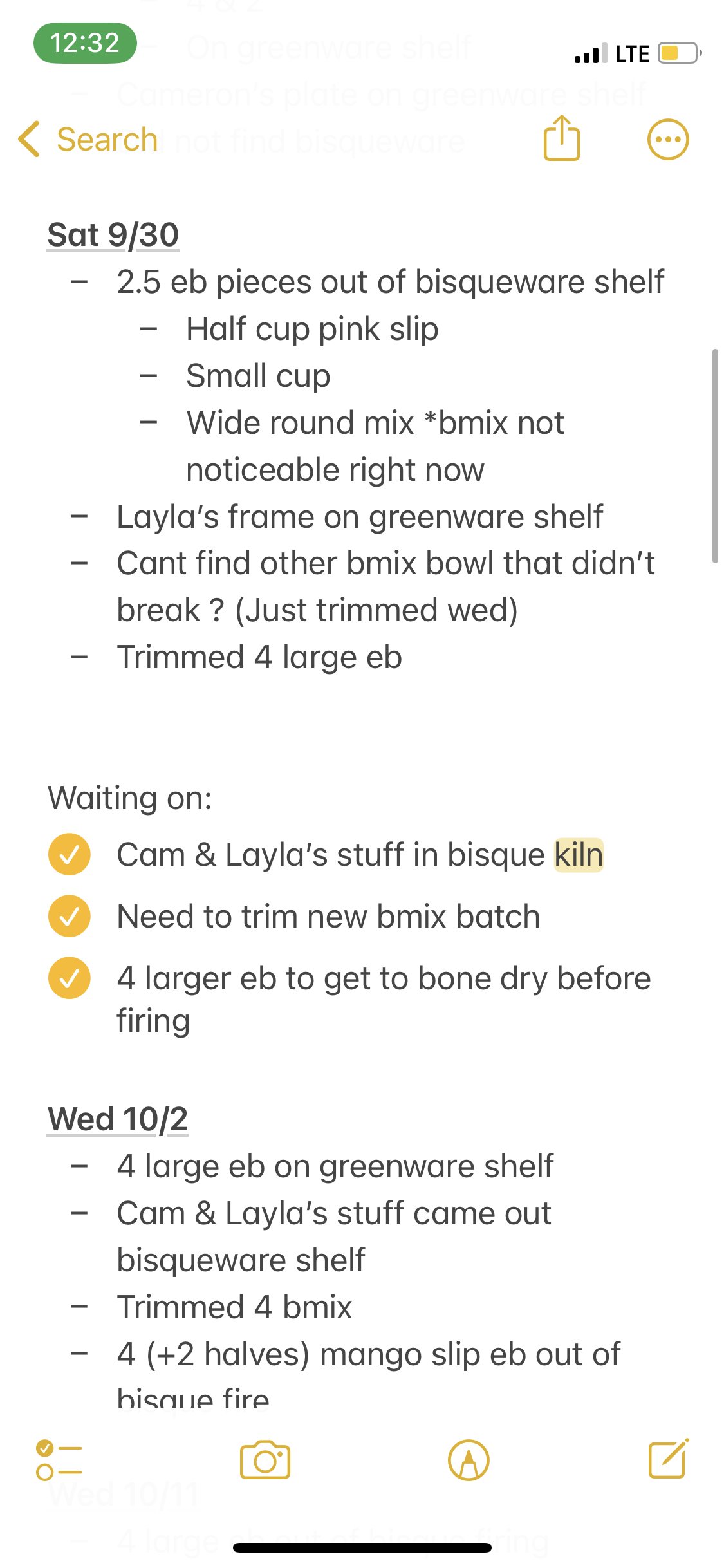Go back to Search

coord(88,139)
